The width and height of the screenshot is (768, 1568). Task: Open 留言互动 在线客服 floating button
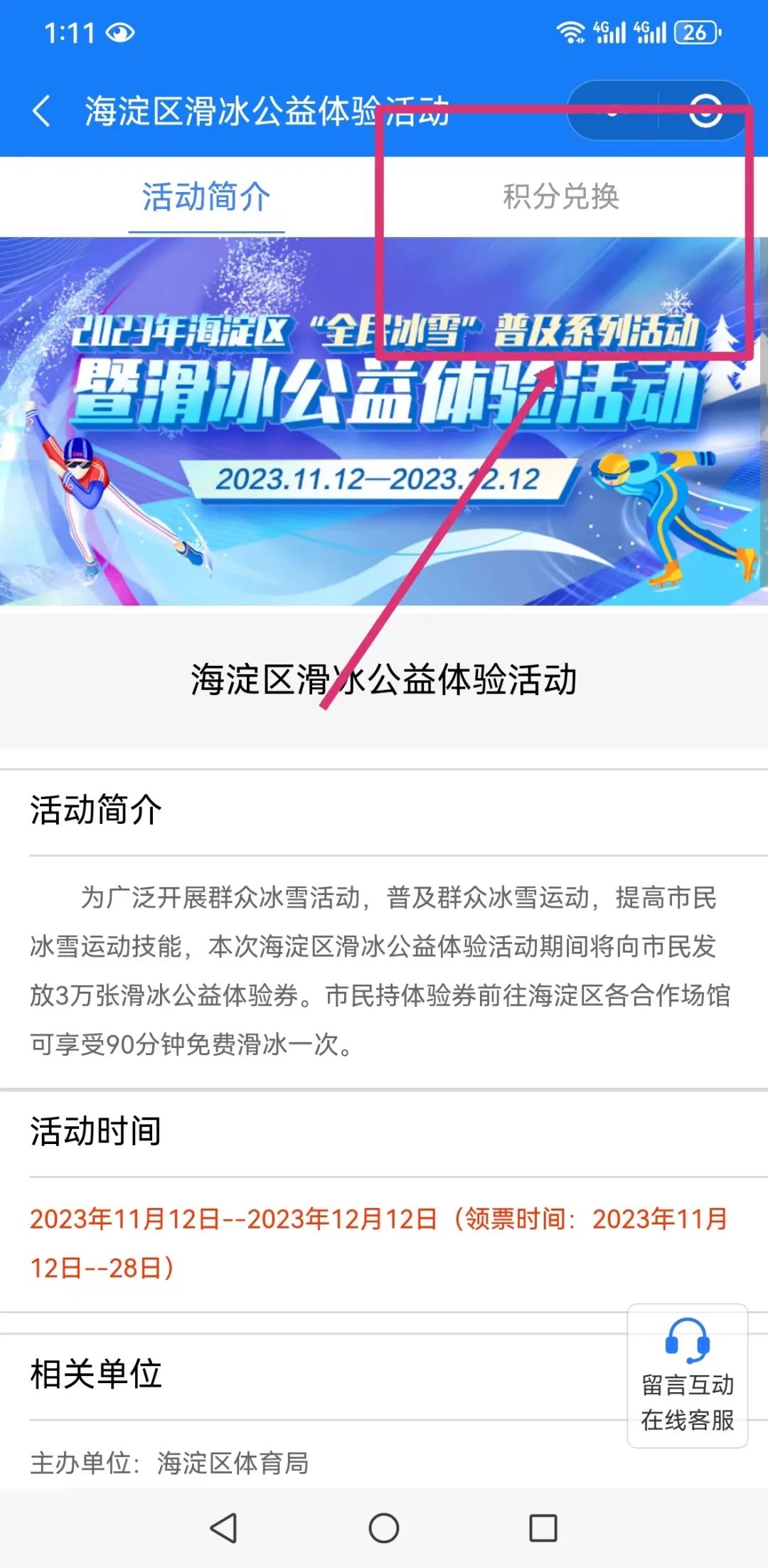(687, 1375)
